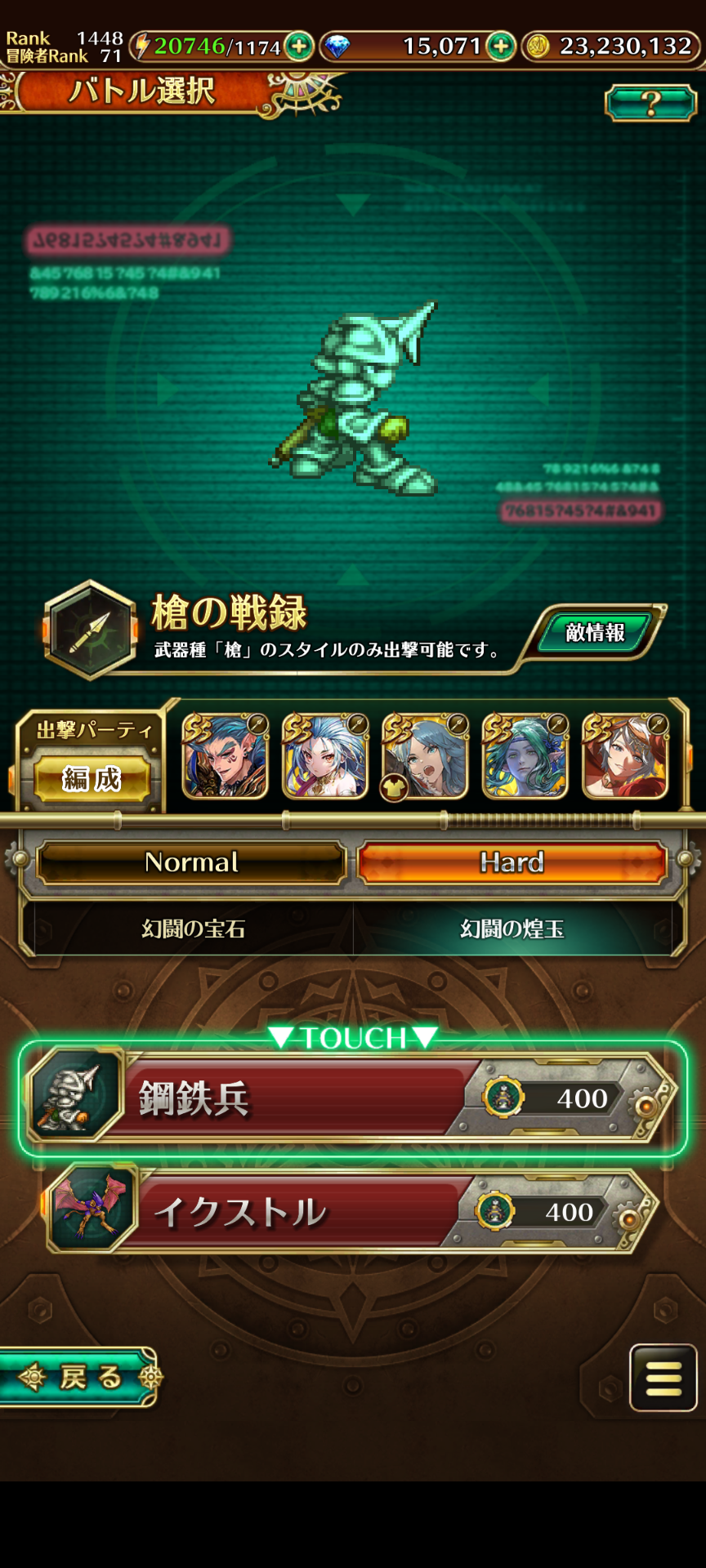This screenshot has width=706, height=1568.
Task: Tap the first party member portrait
Action: (225, 756)
